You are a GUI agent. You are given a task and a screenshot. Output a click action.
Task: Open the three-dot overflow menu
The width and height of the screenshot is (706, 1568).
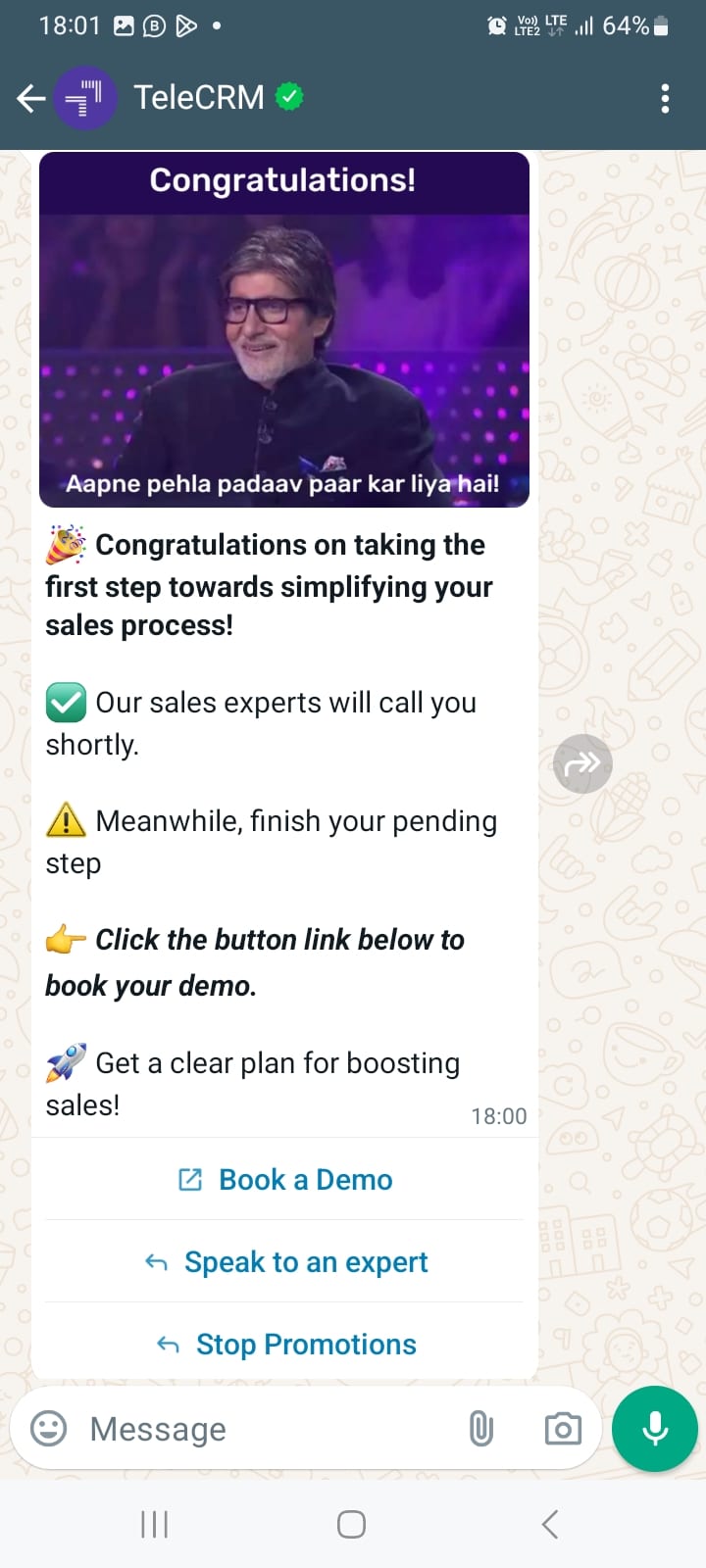click(x=665, y=98)
